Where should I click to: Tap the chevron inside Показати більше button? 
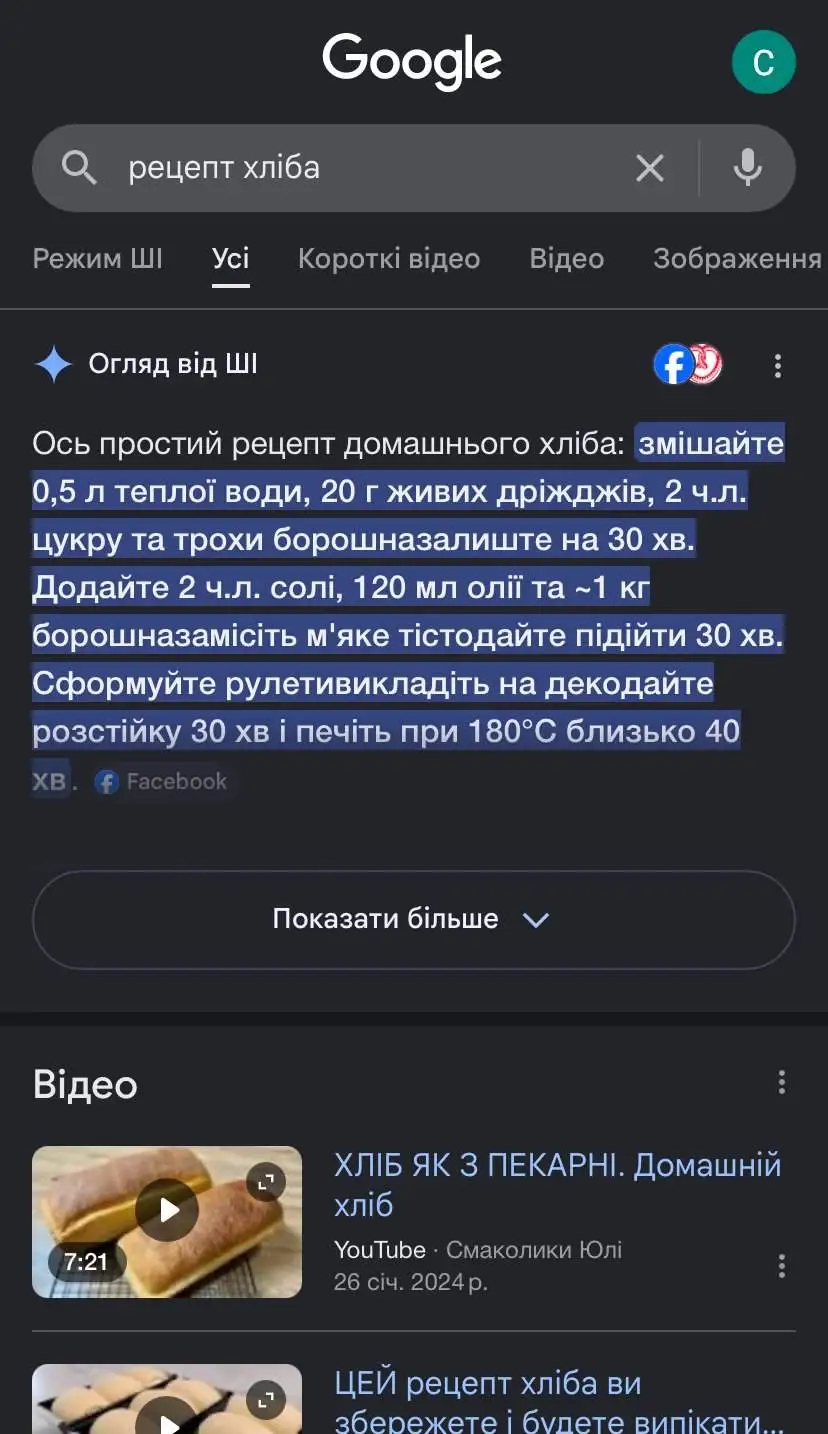[537, 919]
